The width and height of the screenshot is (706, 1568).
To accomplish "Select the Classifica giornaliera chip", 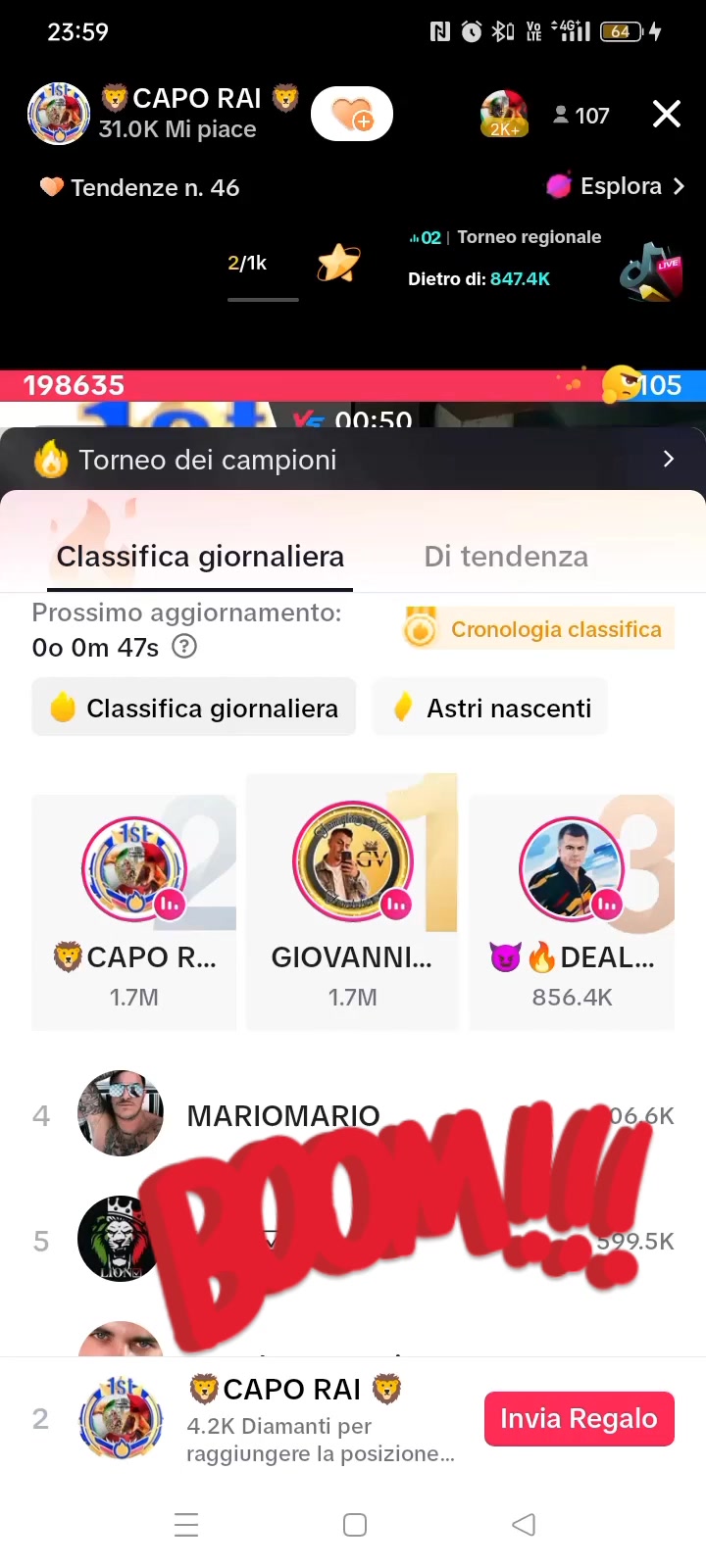I will click(194, 708).
